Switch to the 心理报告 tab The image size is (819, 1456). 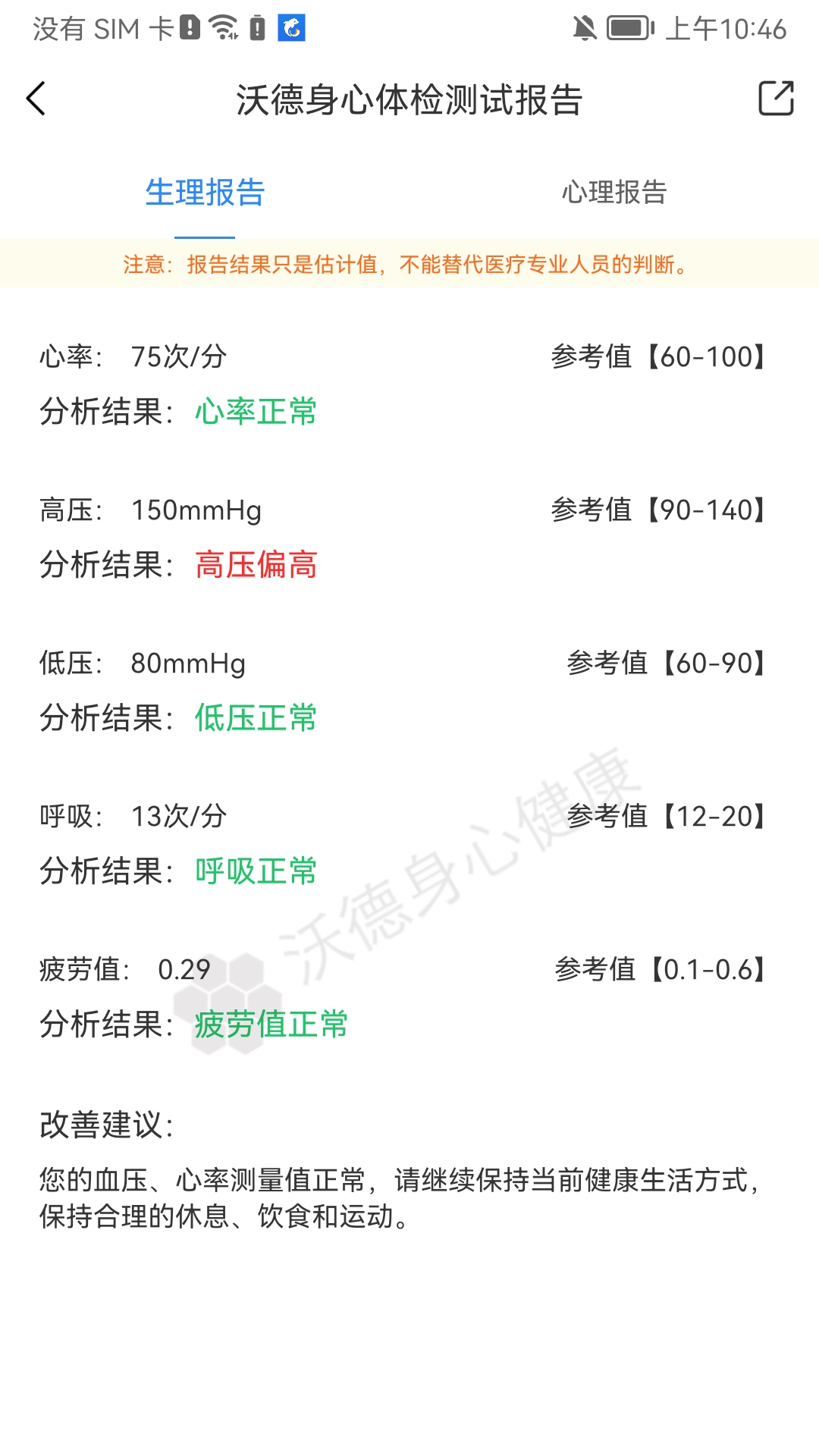[x=613, y=193]
